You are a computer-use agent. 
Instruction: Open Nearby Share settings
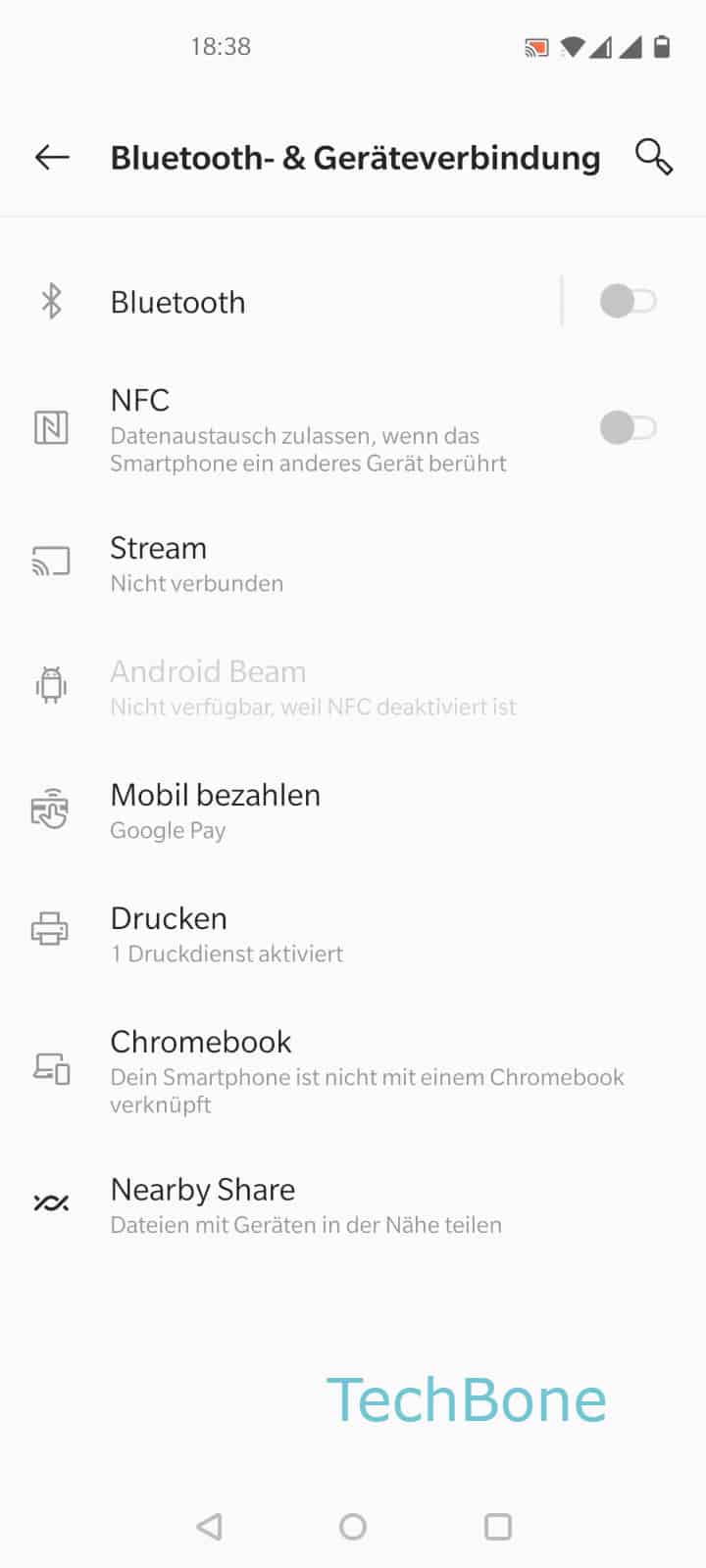pos(294,1203)
